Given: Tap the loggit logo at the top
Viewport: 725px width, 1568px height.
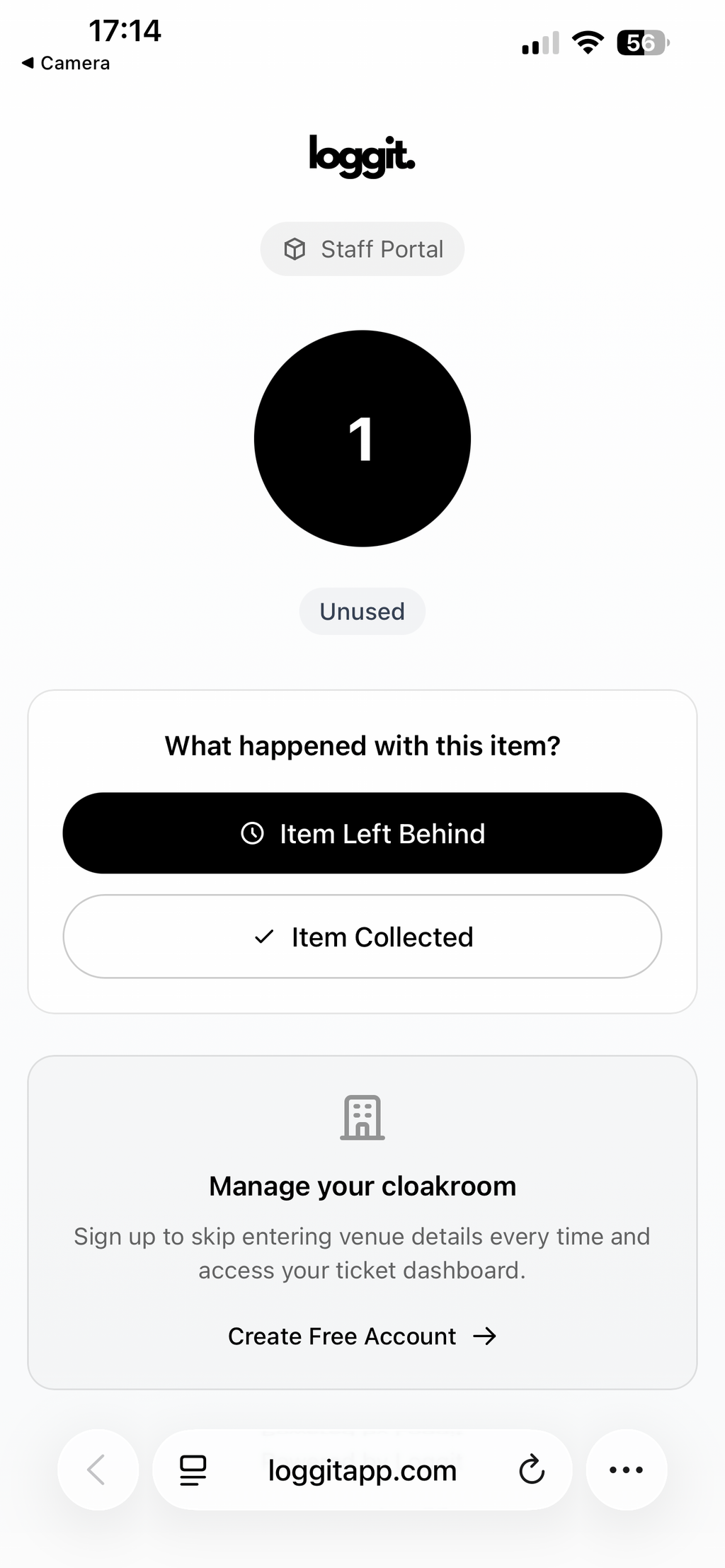Looking at the screenshot, I should pyautogui.click(x=362, y=157).
